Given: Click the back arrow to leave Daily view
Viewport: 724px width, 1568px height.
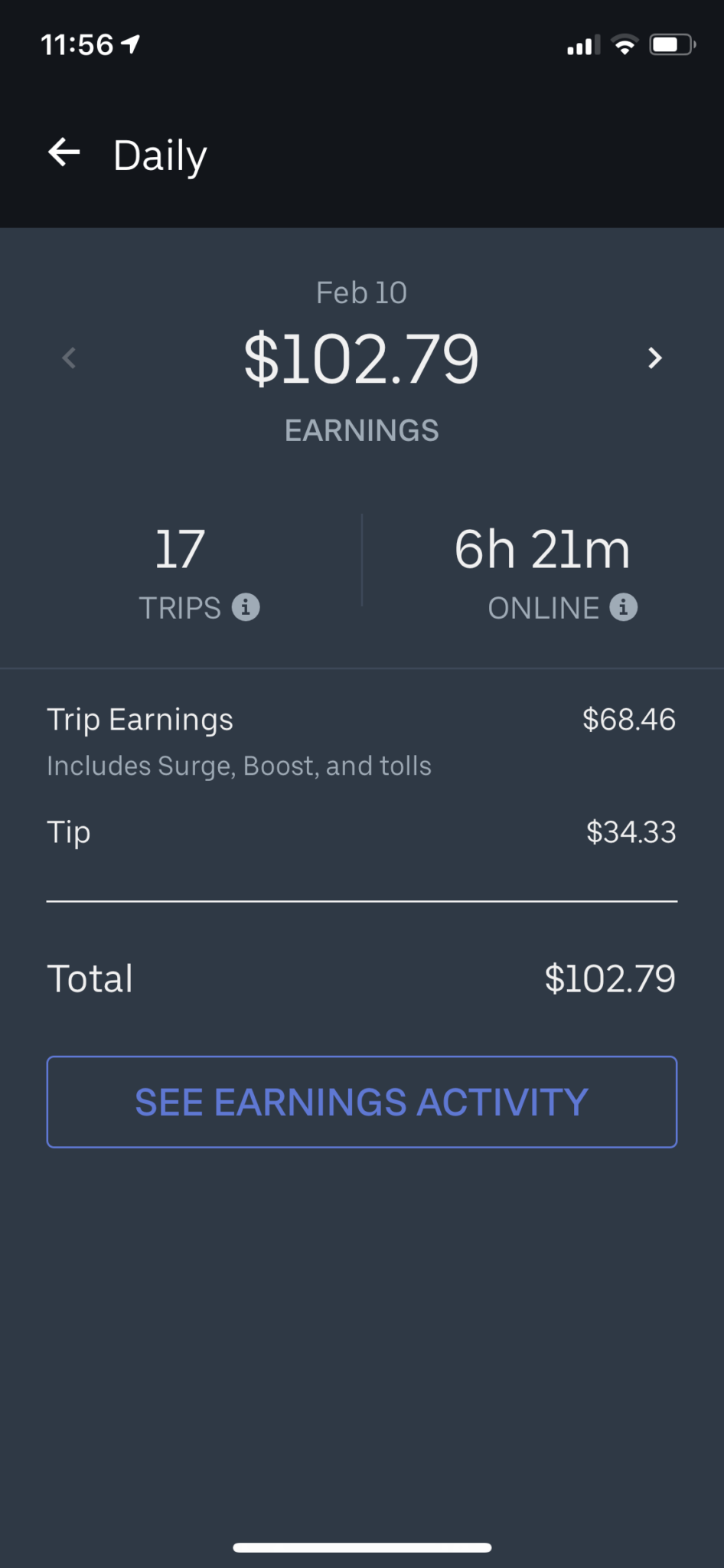Looking at the screenshot, I should click(x=64, y=152).
